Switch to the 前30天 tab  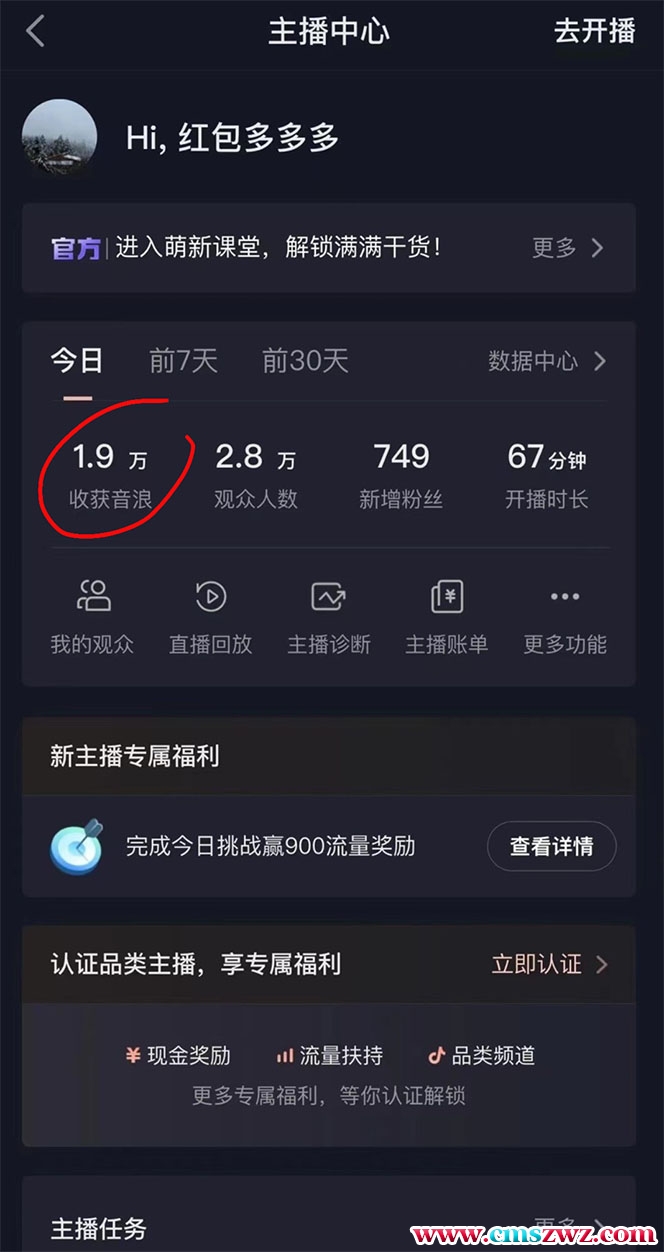305,361
